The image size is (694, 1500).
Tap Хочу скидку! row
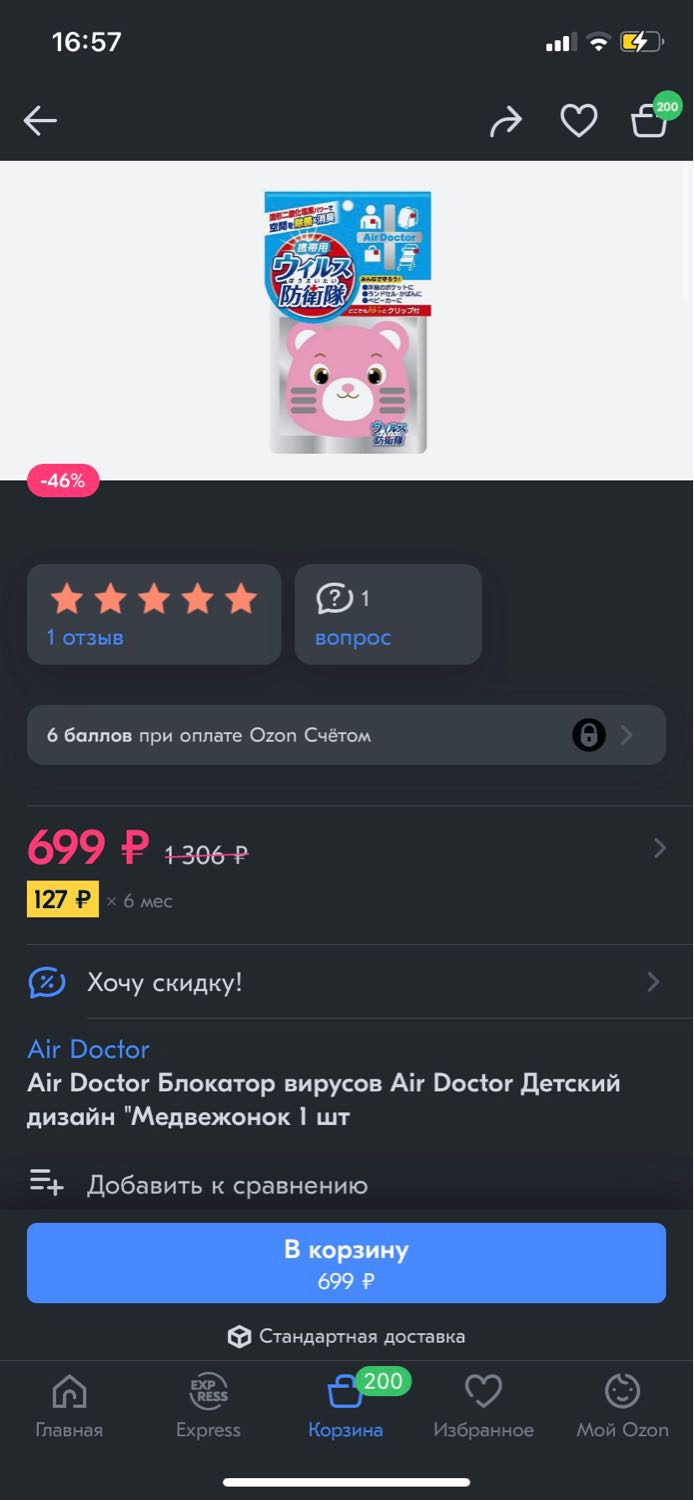346,982
